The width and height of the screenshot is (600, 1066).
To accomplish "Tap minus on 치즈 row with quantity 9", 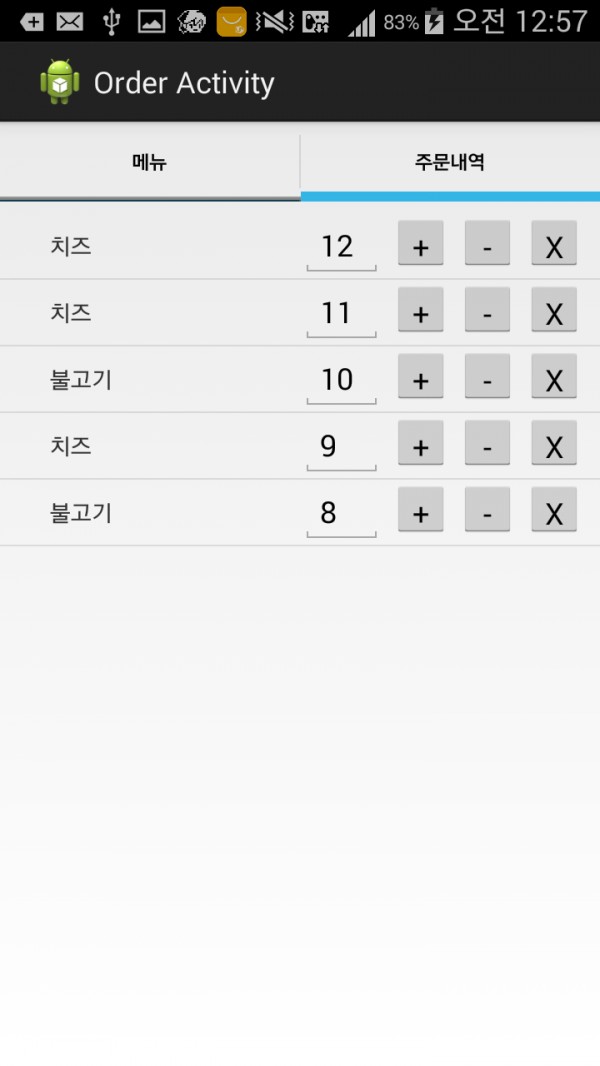I will [487, 443].
